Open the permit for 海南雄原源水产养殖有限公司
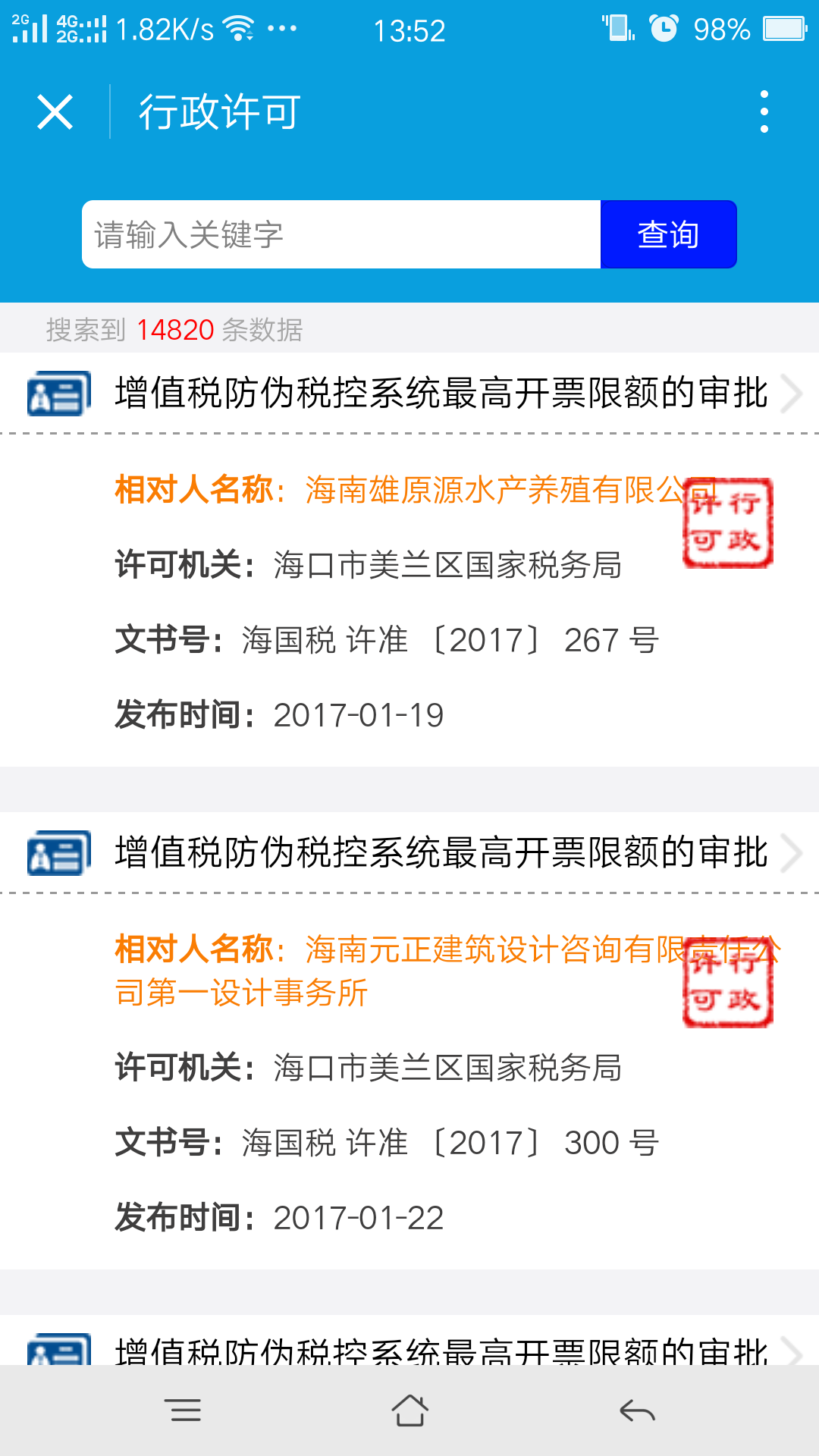Viewport: 819px width, 1456px height. 441,394
